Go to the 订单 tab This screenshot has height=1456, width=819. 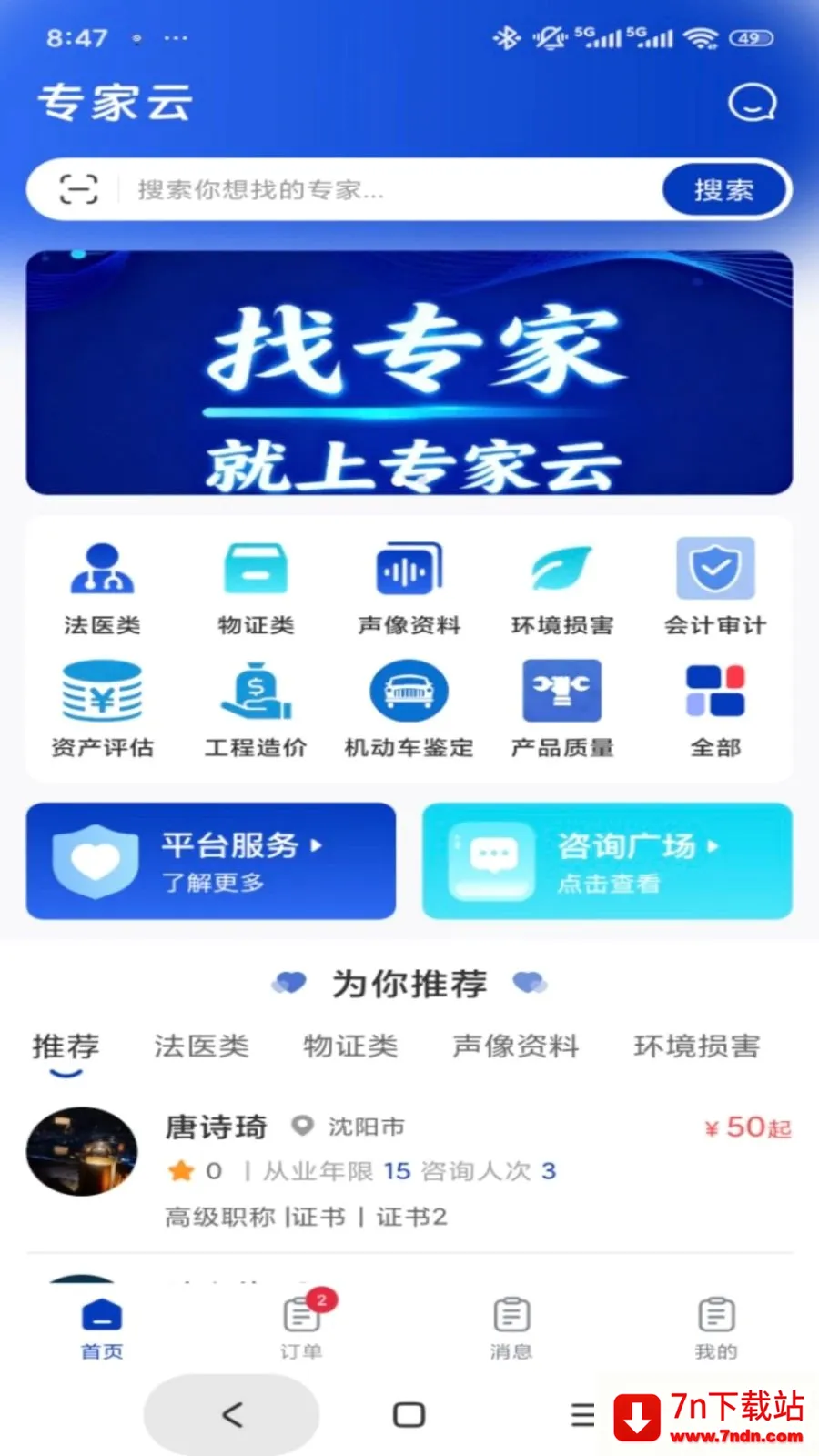click(x=302, y=1327)
